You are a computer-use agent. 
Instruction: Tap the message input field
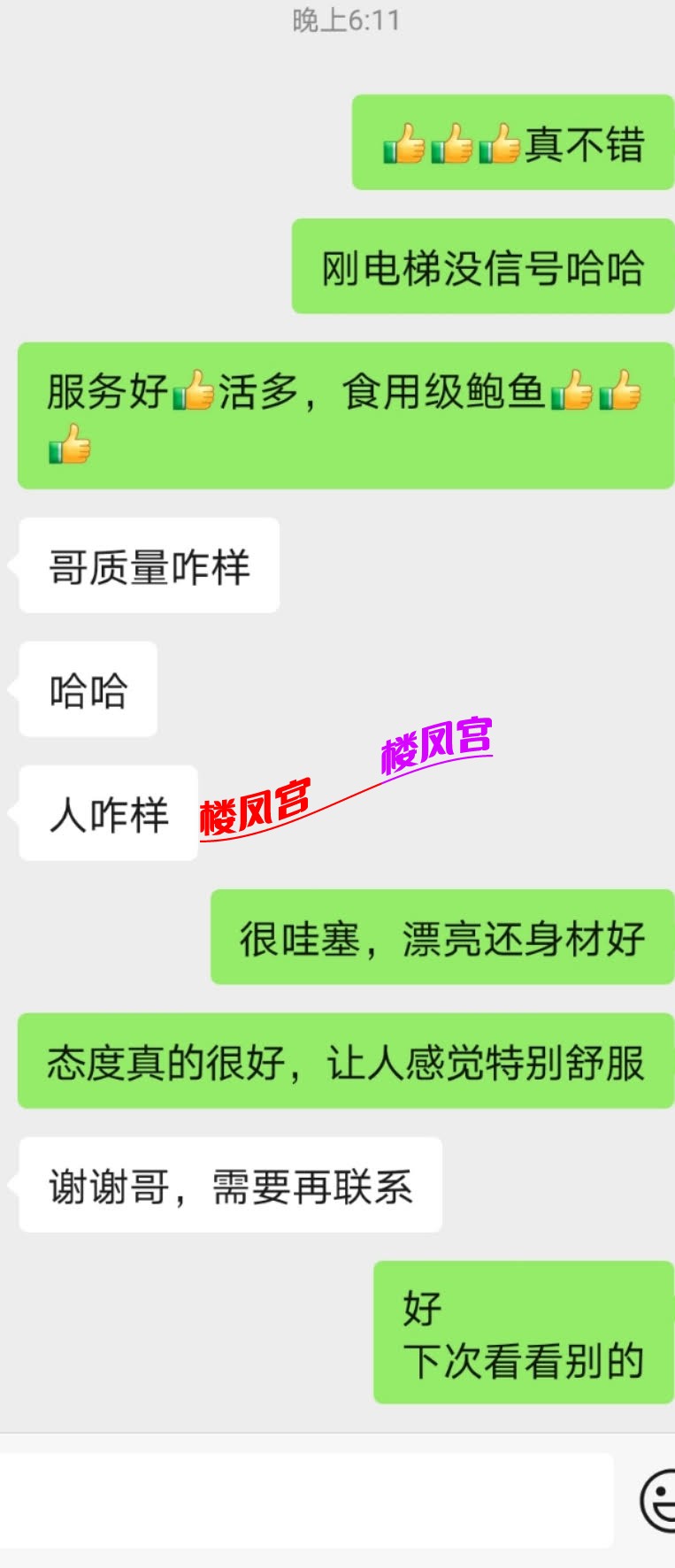305,1500
